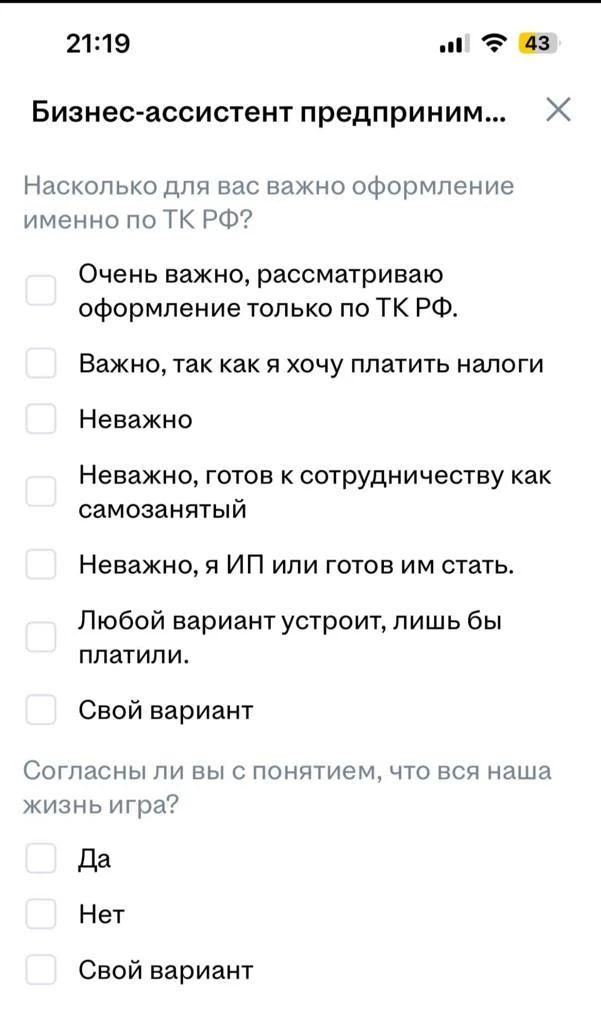The height and width of the screenshot is (1015, 601).
Task: Tick the plain 'Неважно' option
Action: coord(40,420)
